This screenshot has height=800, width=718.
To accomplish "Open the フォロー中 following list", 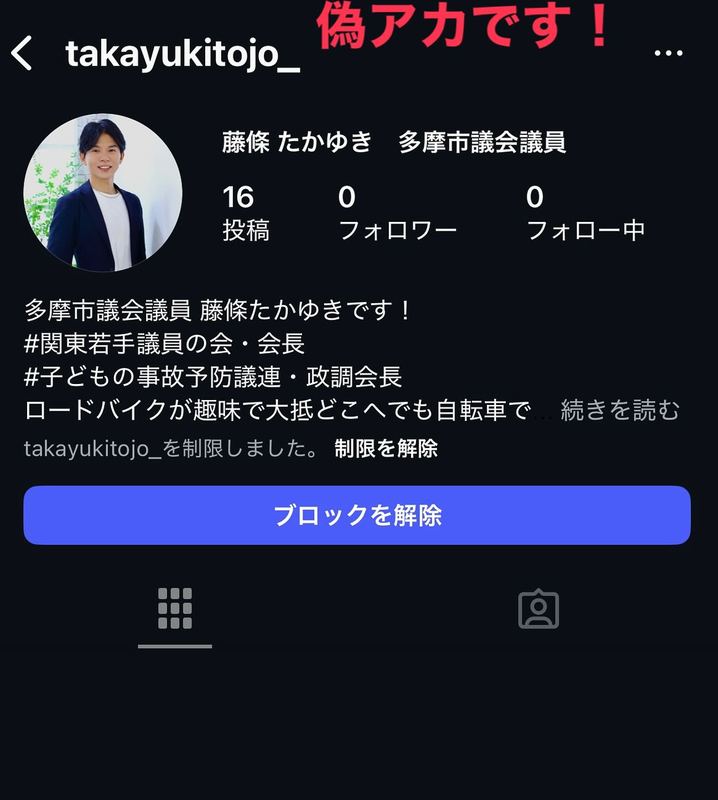I will point(585,213).
